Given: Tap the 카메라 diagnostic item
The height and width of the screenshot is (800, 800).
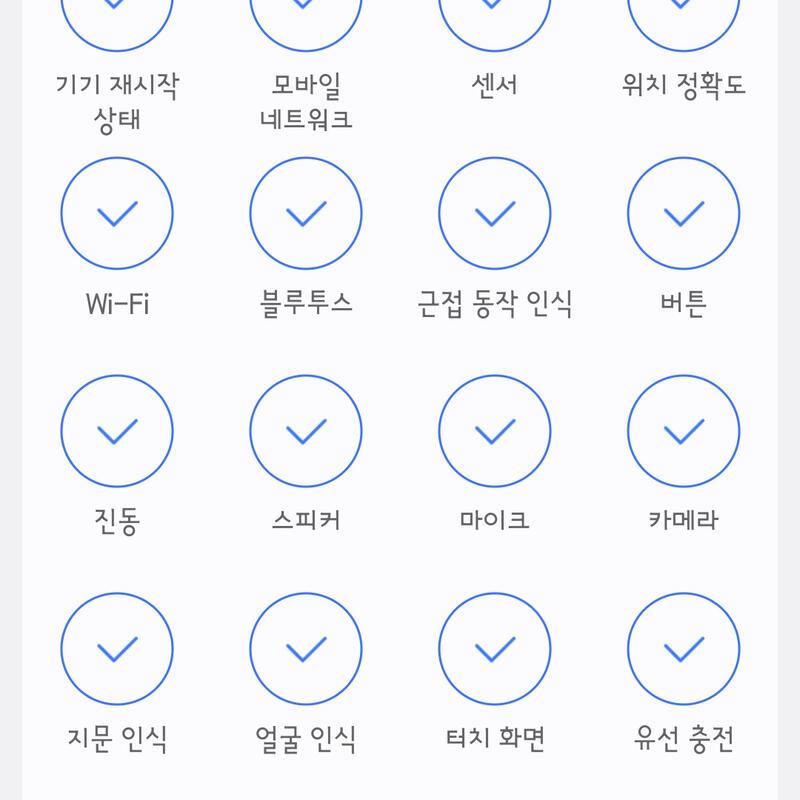Looking at the screenshot, I should 683,432.
